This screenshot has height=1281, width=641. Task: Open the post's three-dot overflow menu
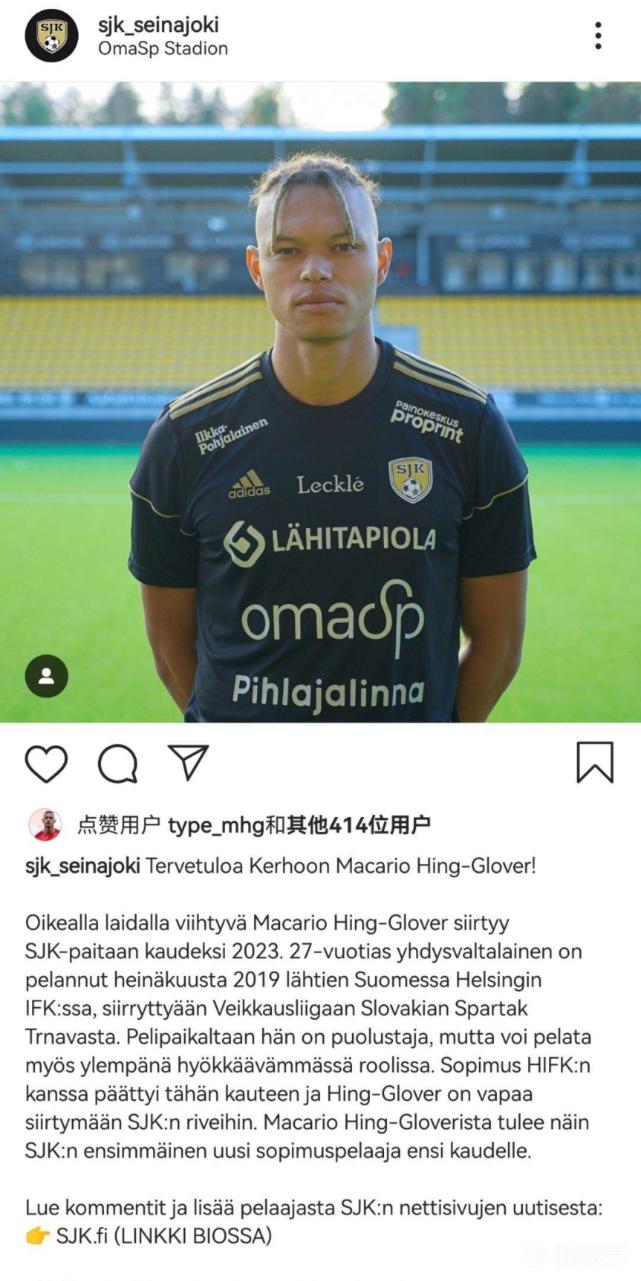[x=598, y=36]
